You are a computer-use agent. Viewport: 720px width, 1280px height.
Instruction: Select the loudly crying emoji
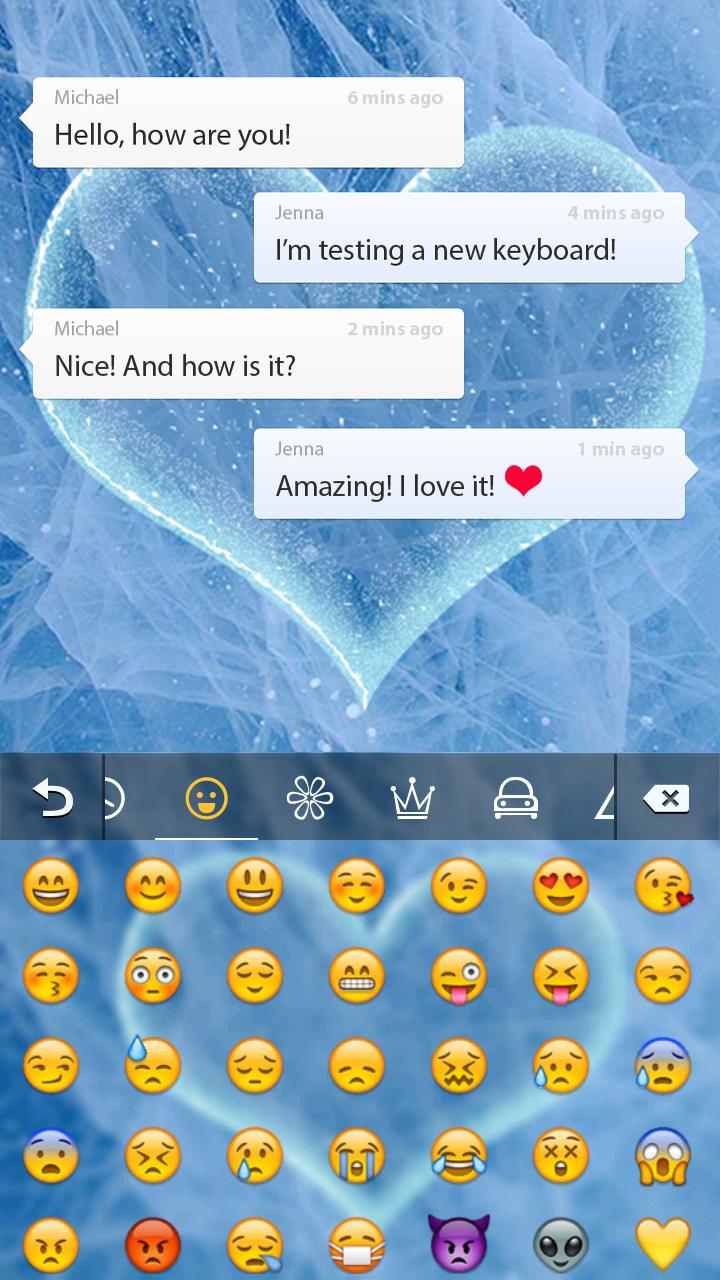click(x=356, y=1155)
